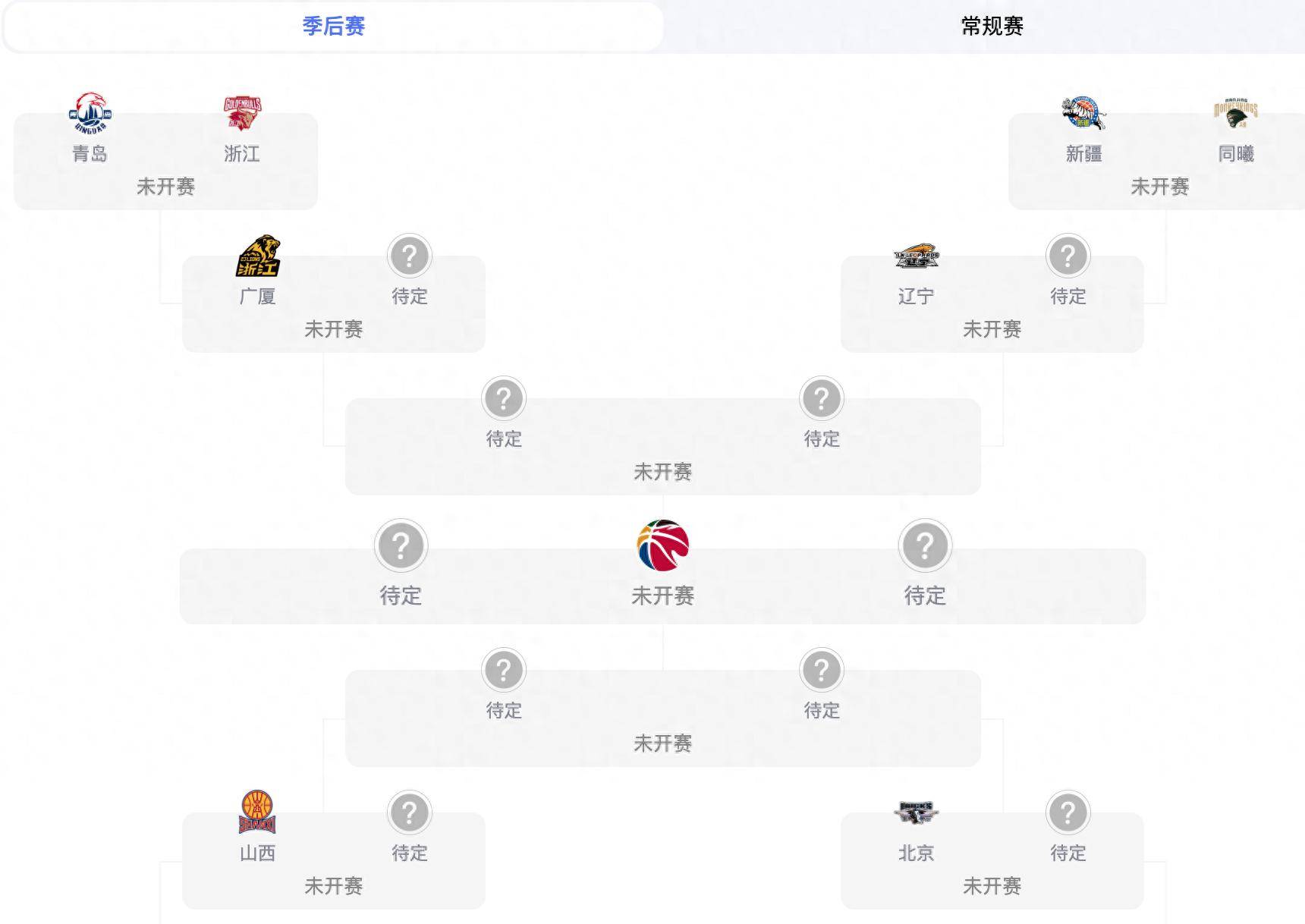
Task: Select the 季后赛 tab
Action: tap(333, 27)
